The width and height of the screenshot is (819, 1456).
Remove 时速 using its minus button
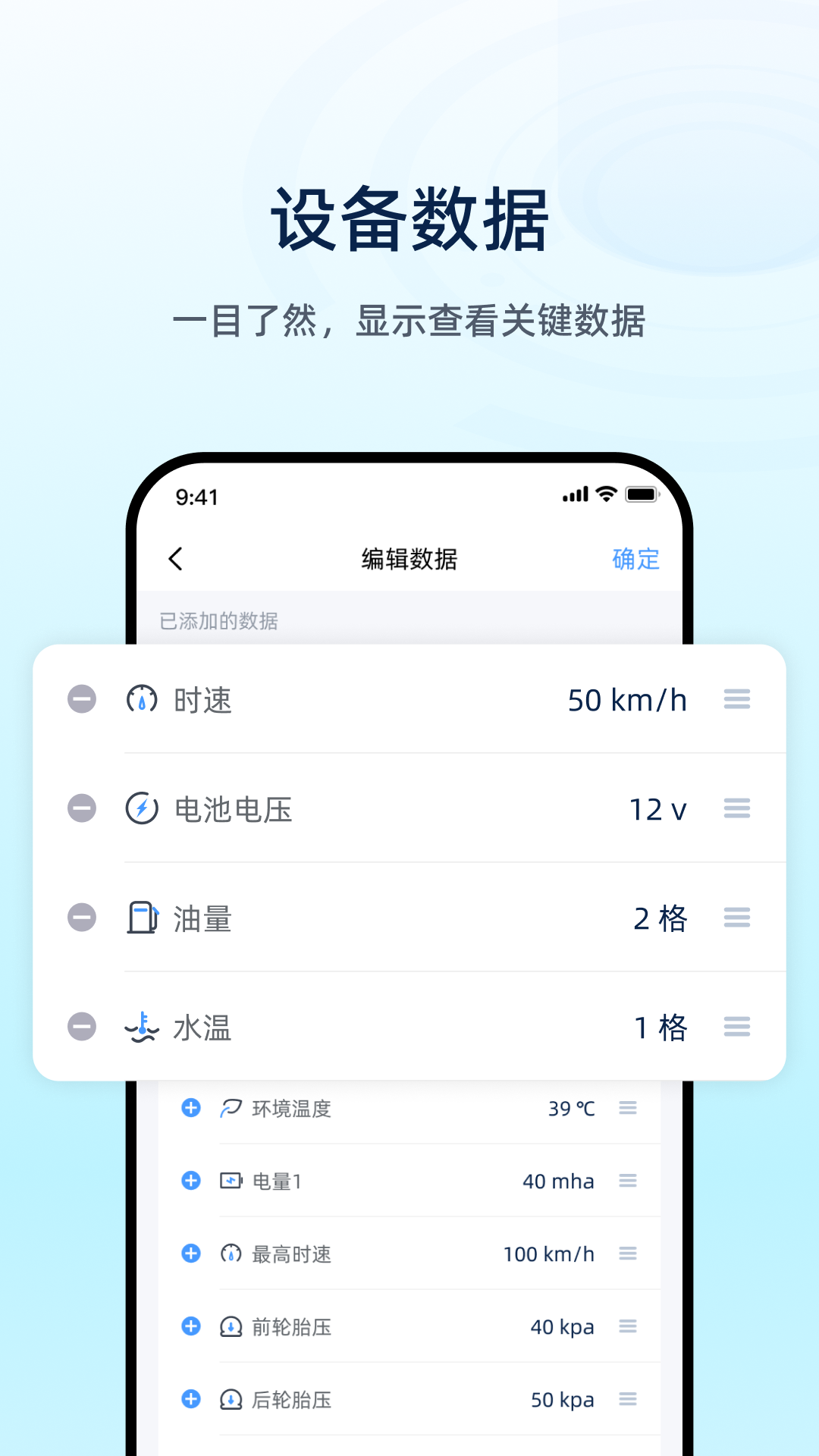(81, 700)
